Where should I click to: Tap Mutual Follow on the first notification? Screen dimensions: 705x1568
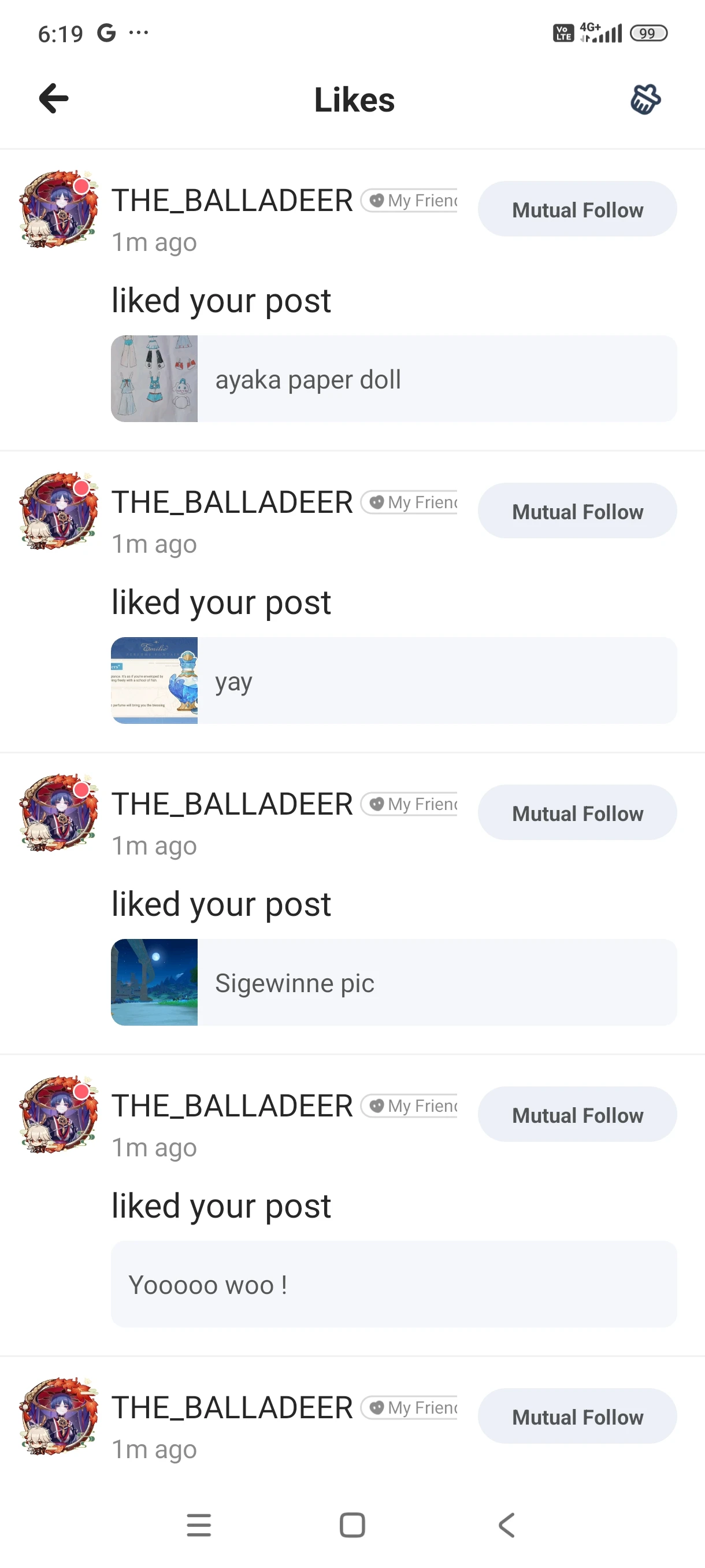click(577, 209)
